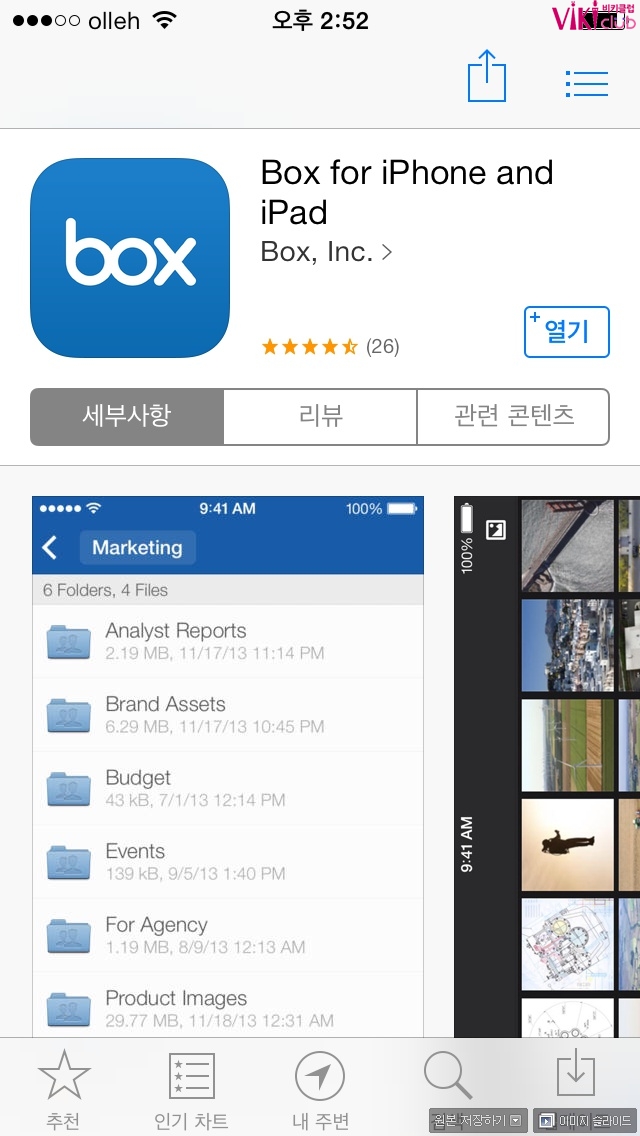Viewport: 640px width, 1136px height.
Task: Switch to the 리뷰 reviews segment
Action: click(x=320, y=416)
